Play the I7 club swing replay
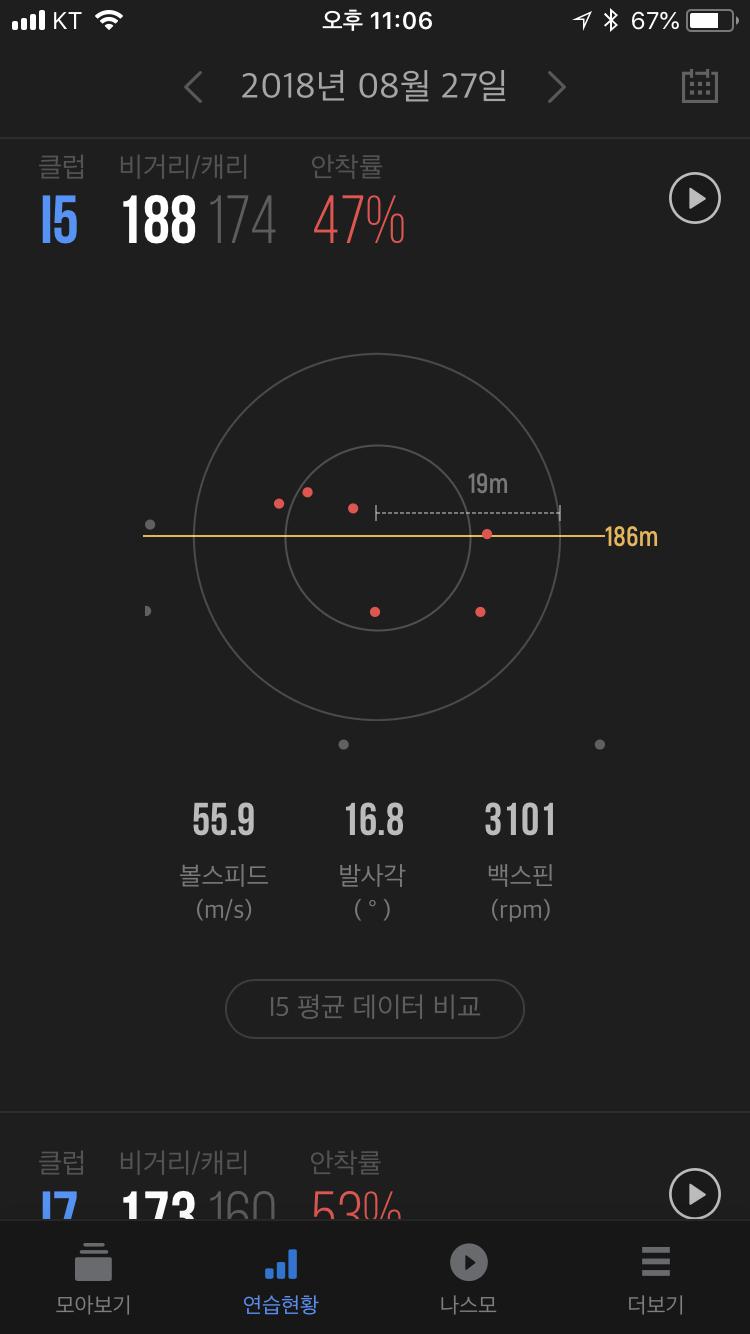 tap(694, 1194)
